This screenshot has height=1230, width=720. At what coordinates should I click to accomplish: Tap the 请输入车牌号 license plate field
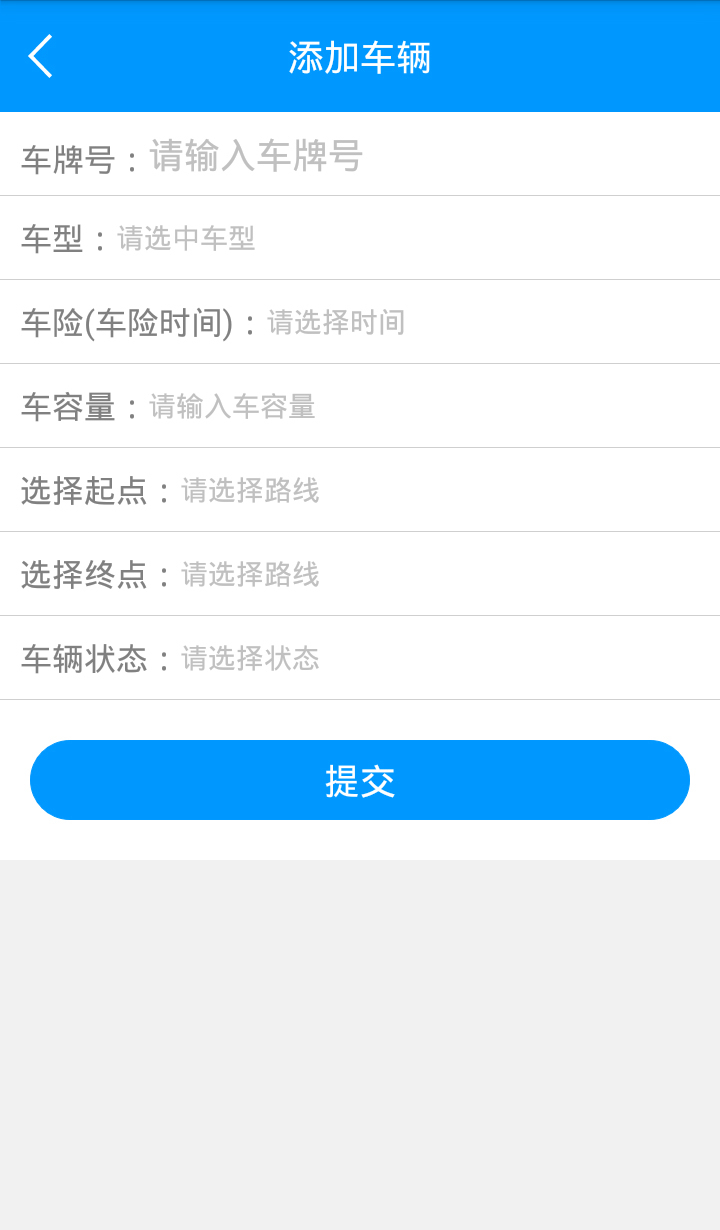256,156
